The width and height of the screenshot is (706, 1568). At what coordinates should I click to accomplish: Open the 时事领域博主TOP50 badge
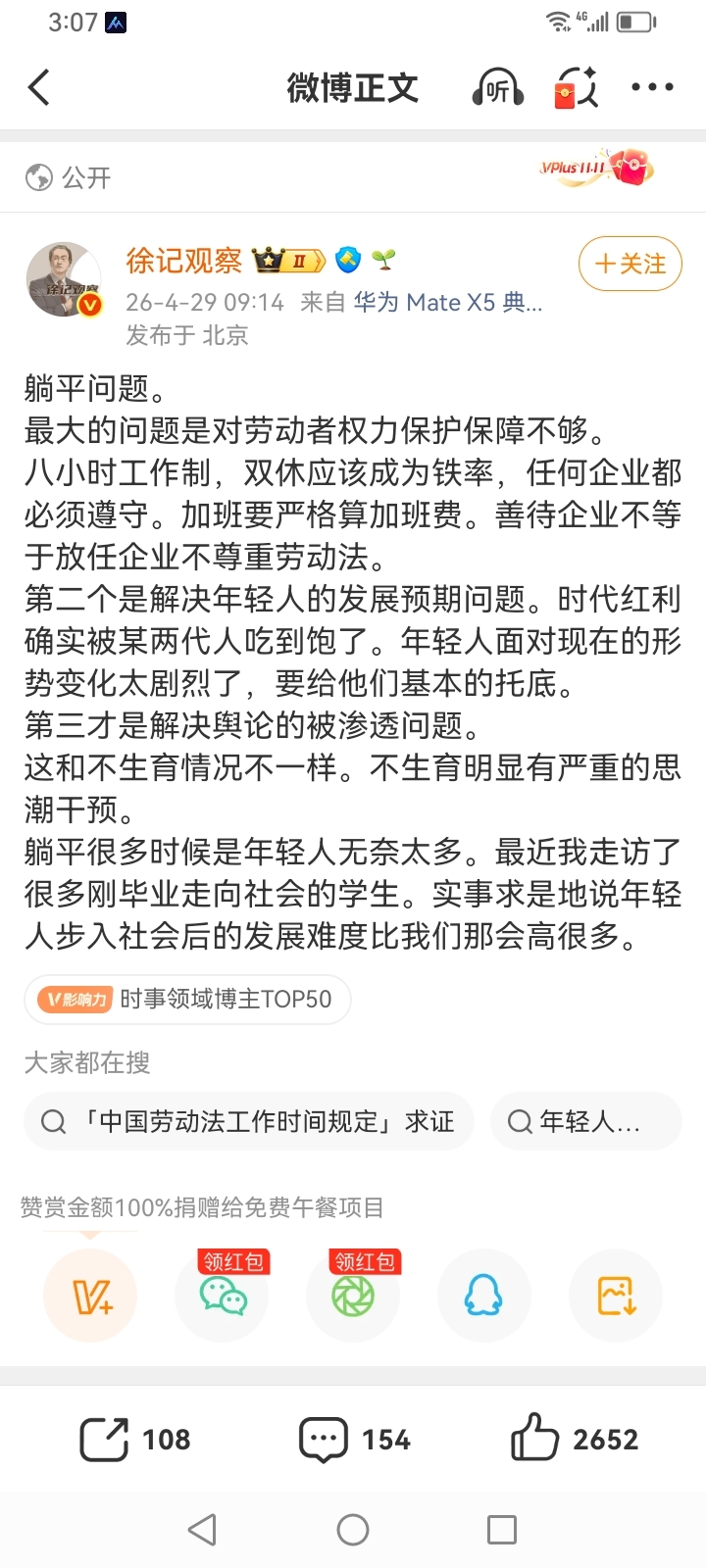click(x=187, y=999)
